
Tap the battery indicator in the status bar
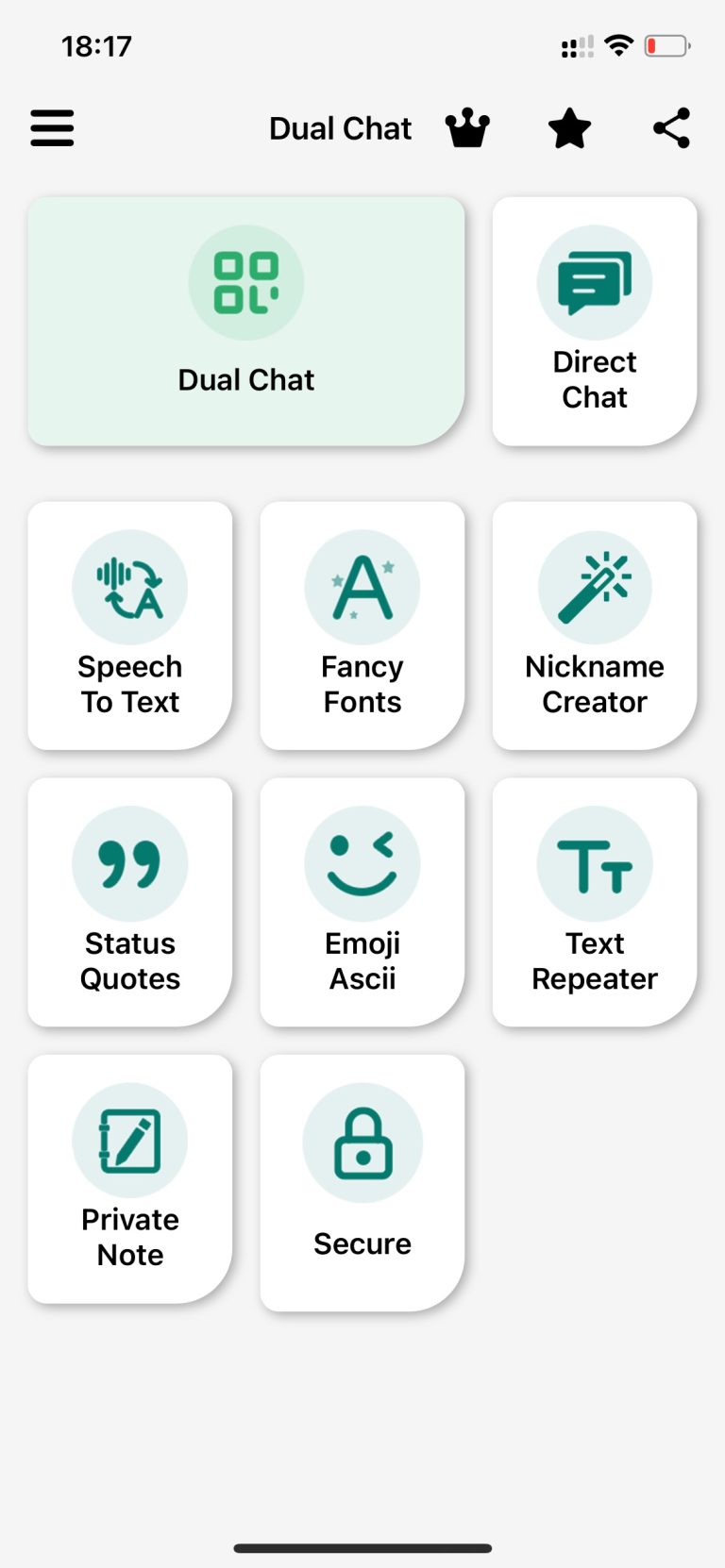click(666, 44)
